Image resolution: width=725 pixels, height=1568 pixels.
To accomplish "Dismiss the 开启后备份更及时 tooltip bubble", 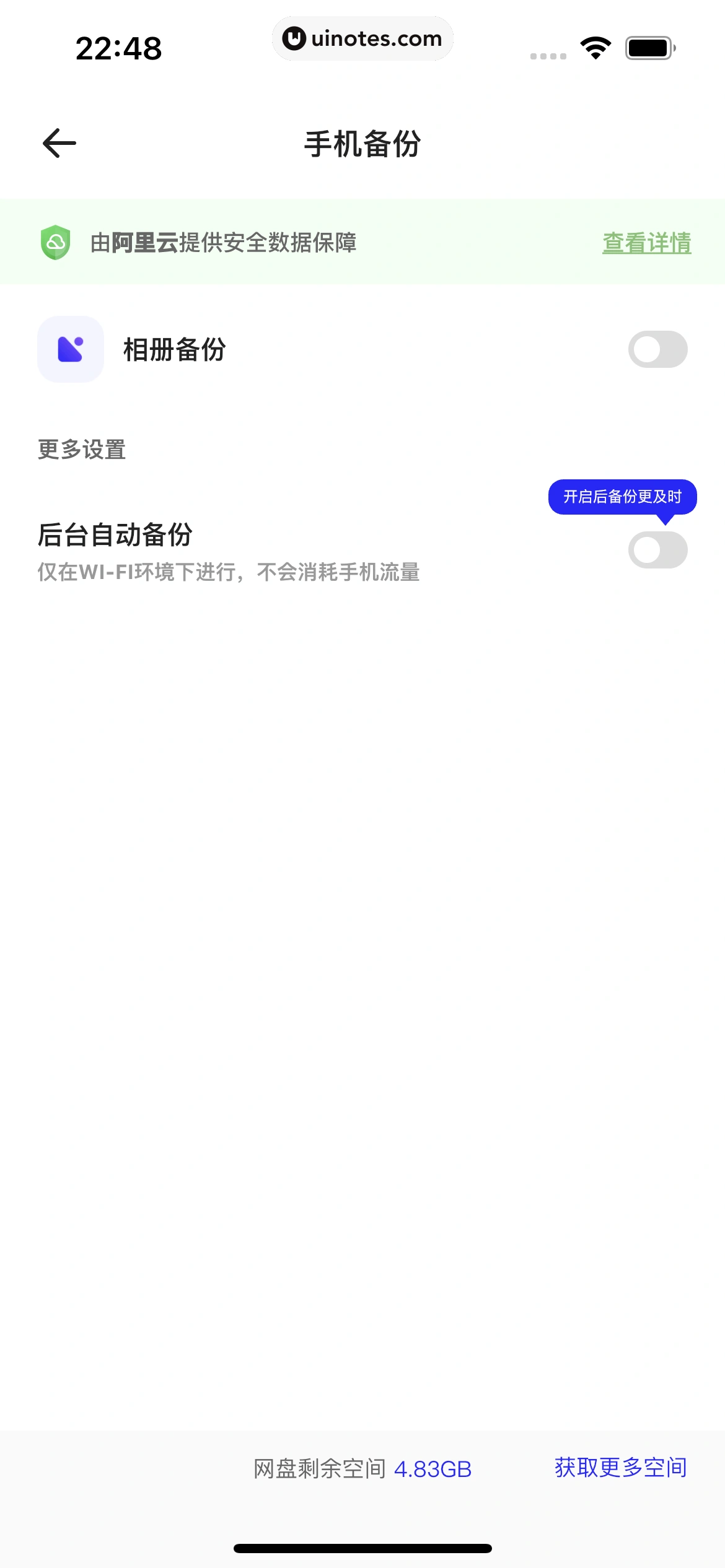I will click(x=622, y=495).
